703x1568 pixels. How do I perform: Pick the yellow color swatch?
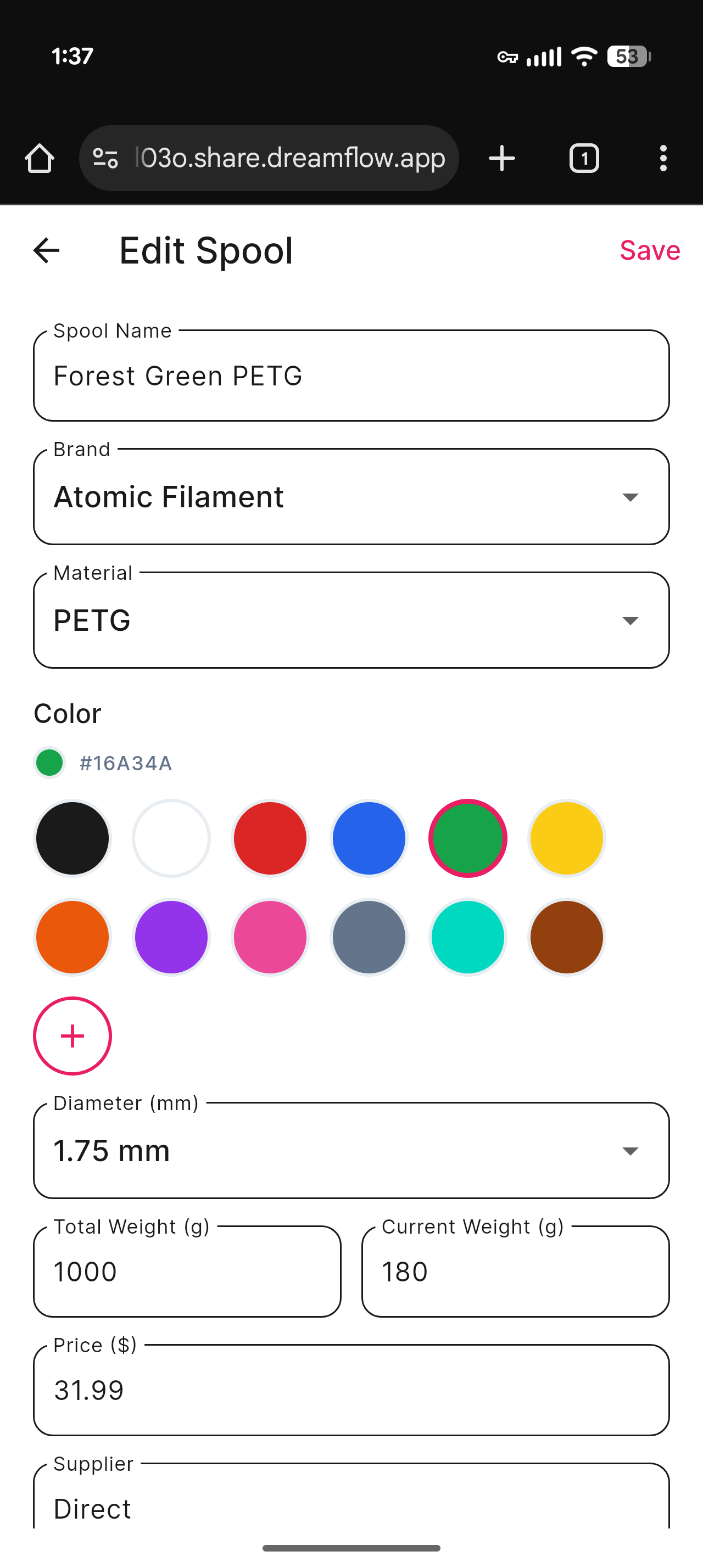(x=566, y=838)
